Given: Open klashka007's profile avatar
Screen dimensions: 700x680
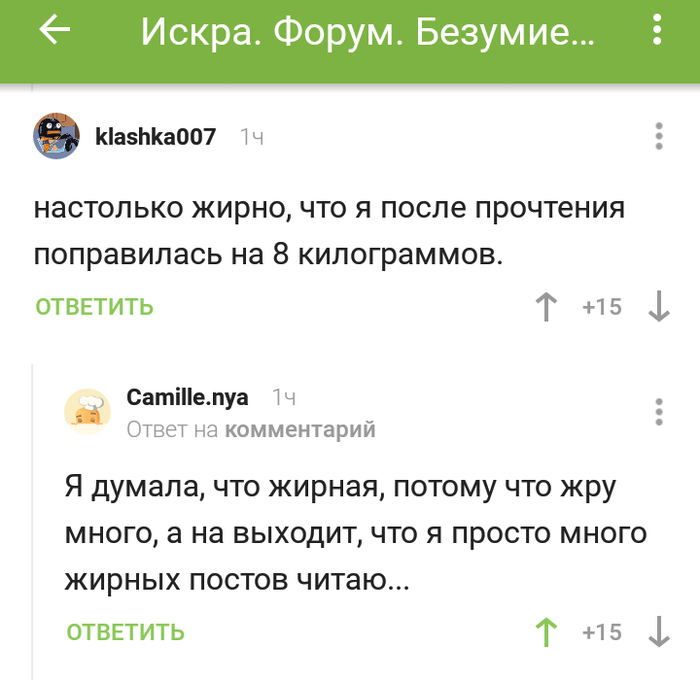Looking at the screenshot, I should [x=57, y=136].
